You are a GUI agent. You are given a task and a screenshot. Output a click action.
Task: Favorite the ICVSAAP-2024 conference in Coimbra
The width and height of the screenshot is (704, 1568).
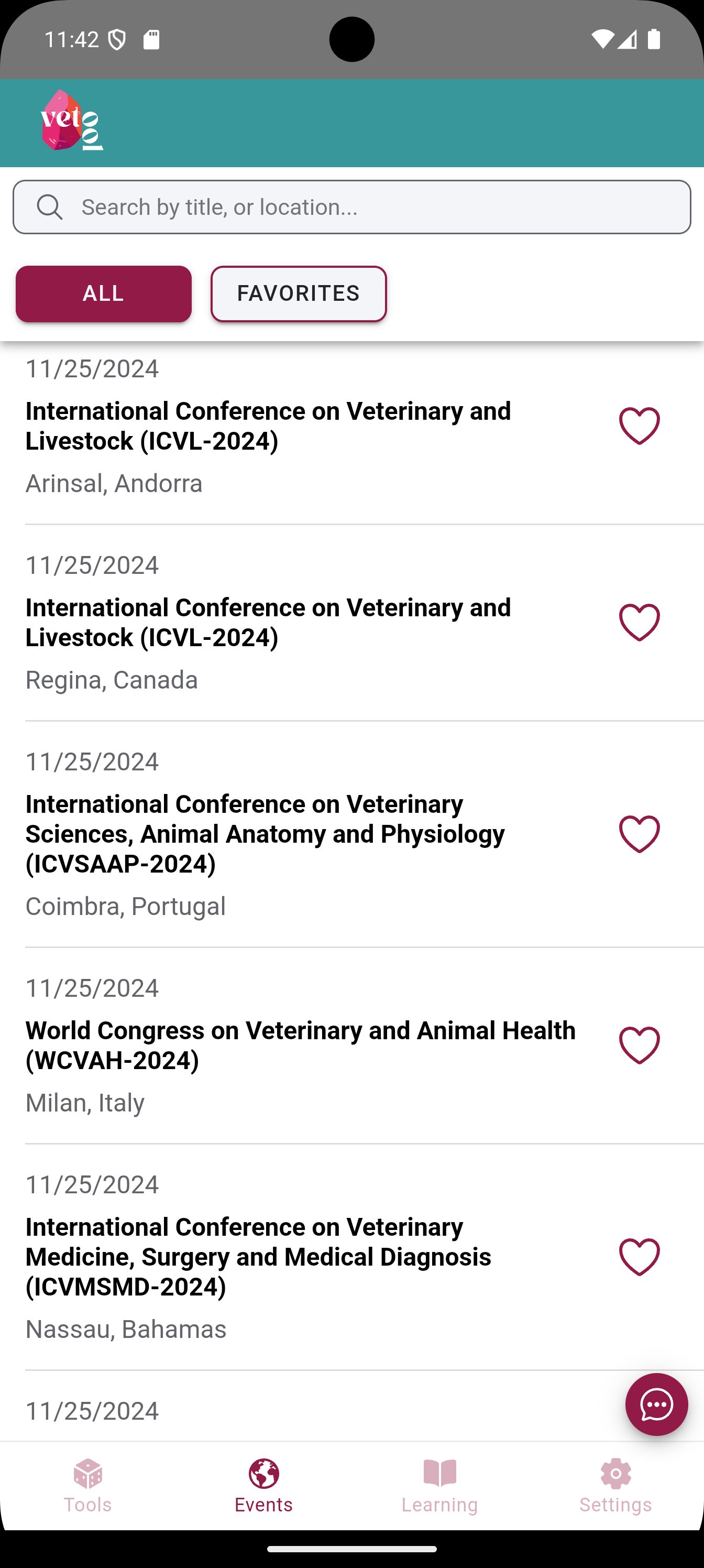pyautogui.click(x=639, y=833)
